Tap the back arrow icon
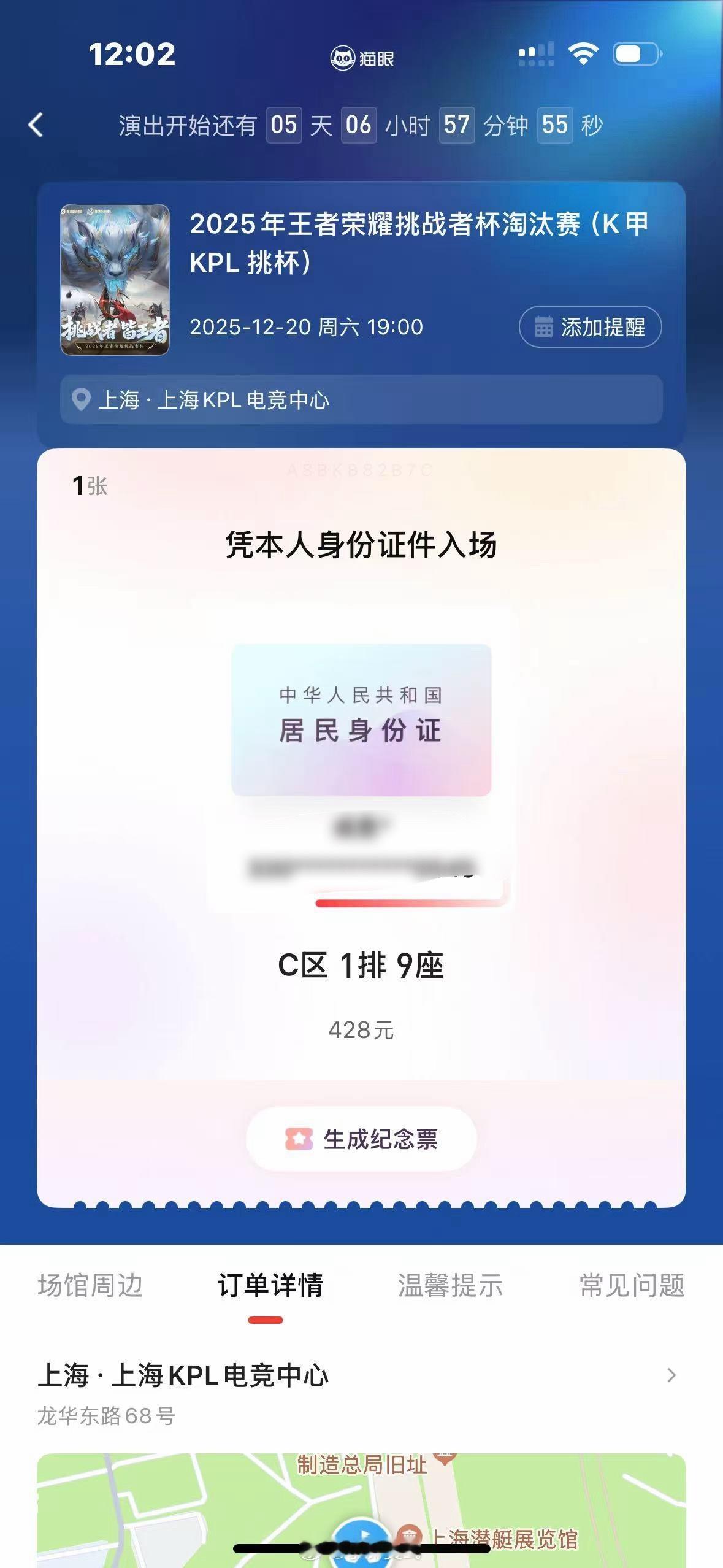Image resolution: width=723 pixels, height=1568 pixels. 36,126
